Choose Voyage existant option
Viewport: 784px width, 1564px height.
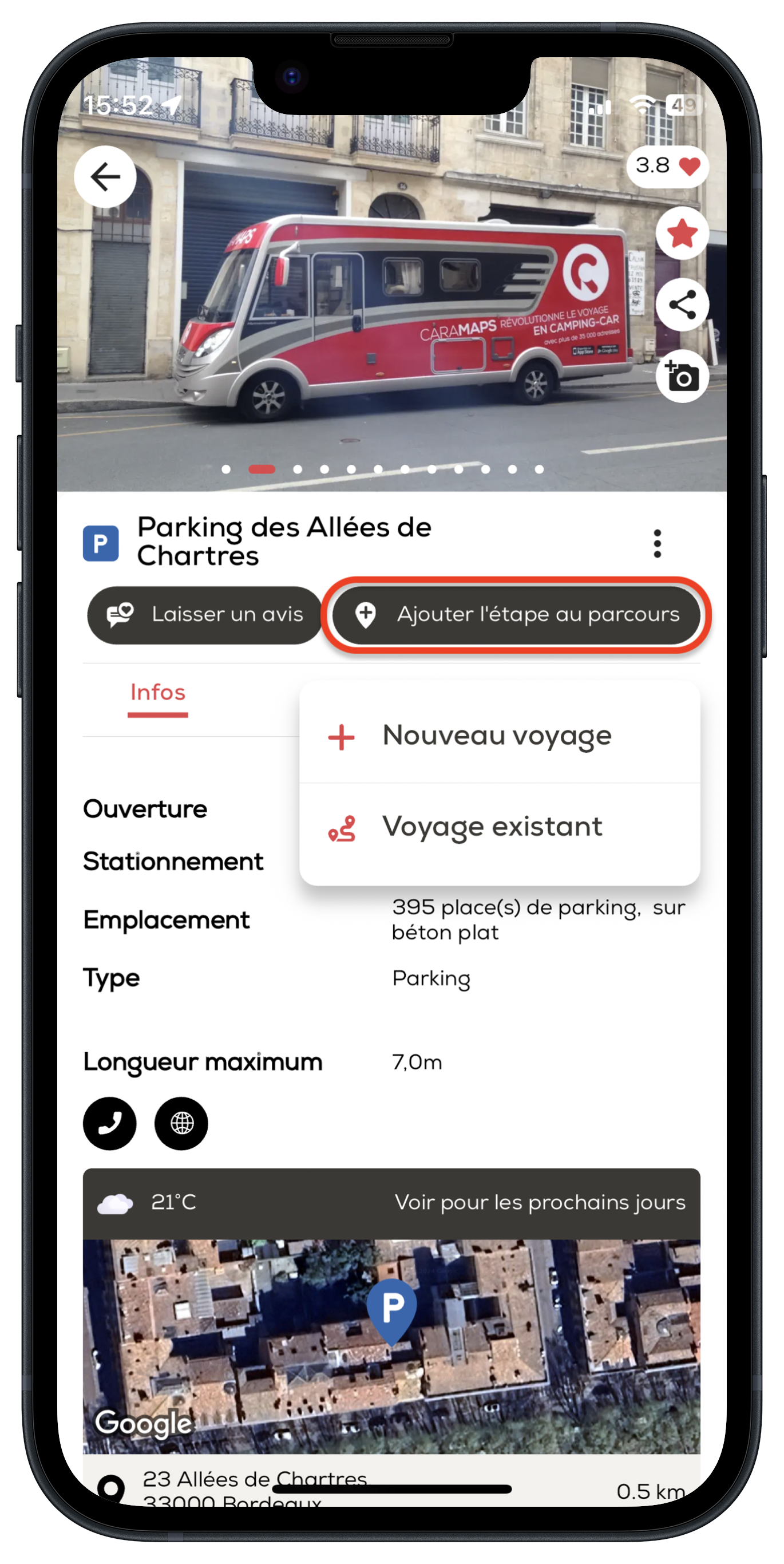pyautogui.click(x=492, y=827)
